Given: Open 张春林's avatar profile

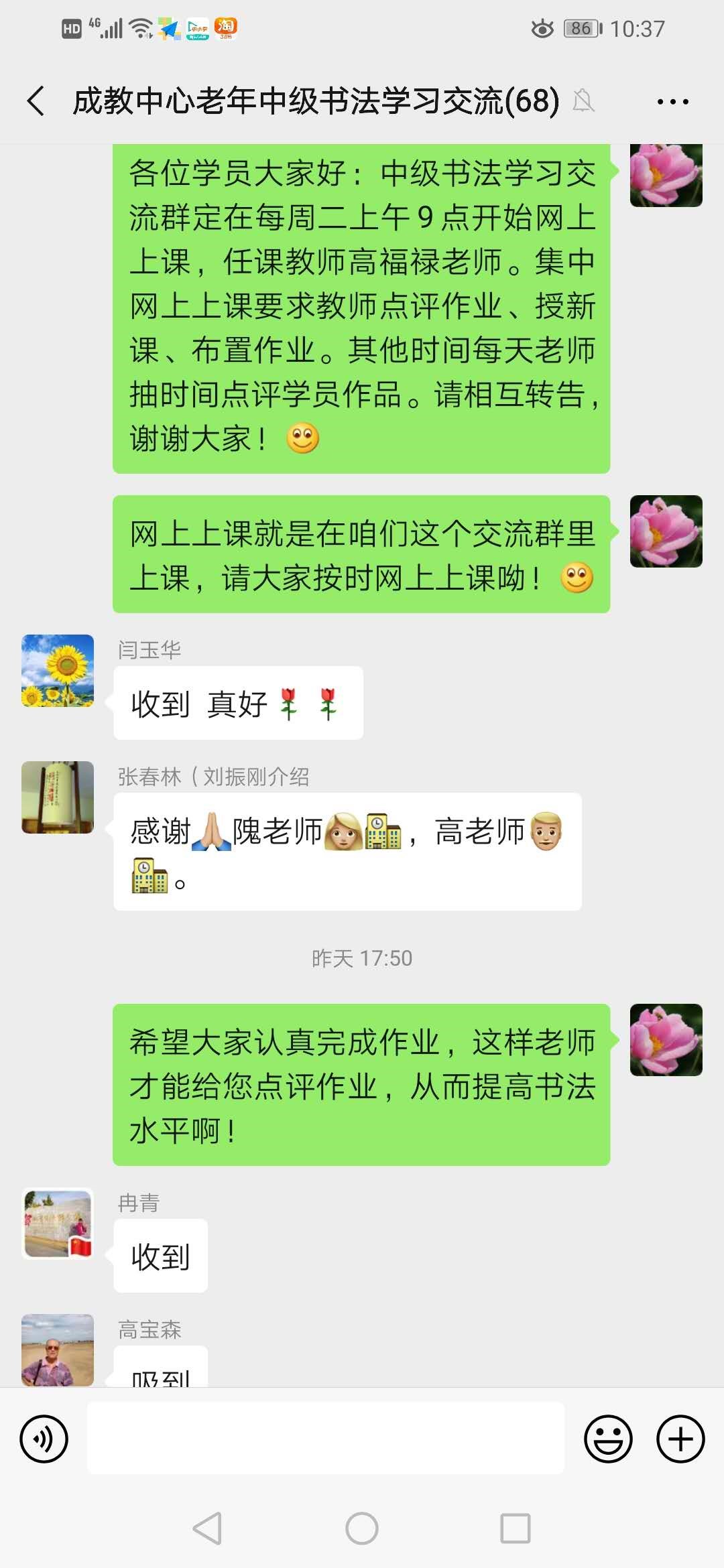Looking at the screenshot, I should point(58,797).
